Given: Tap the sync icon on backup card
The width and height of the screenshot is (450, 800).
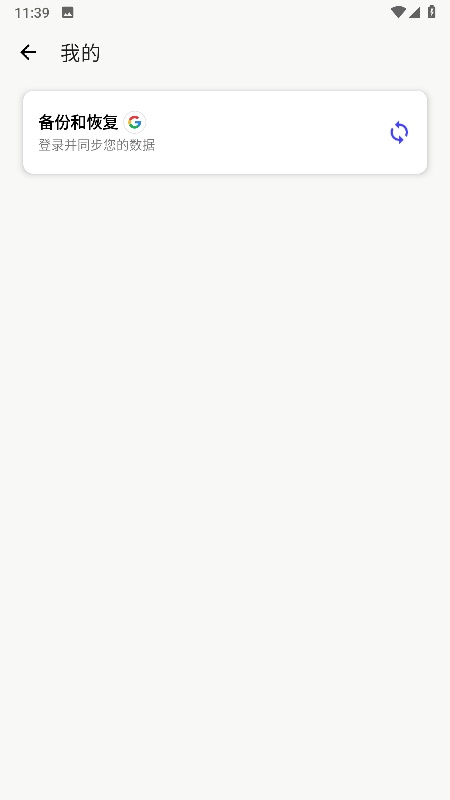Looking at the screenshot, I should pos(399,133).
